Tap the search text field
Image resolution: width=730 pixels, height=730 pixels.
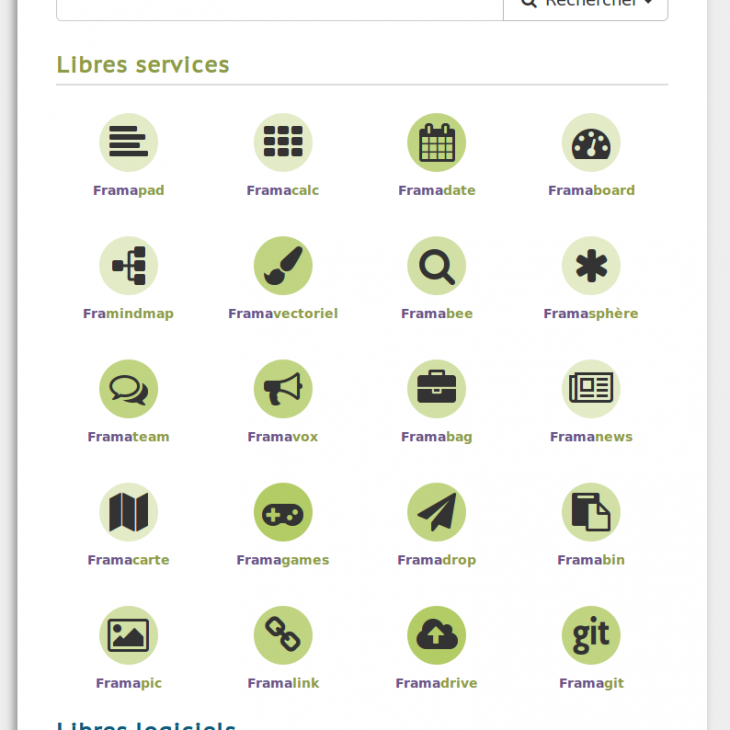pos(280,6)
